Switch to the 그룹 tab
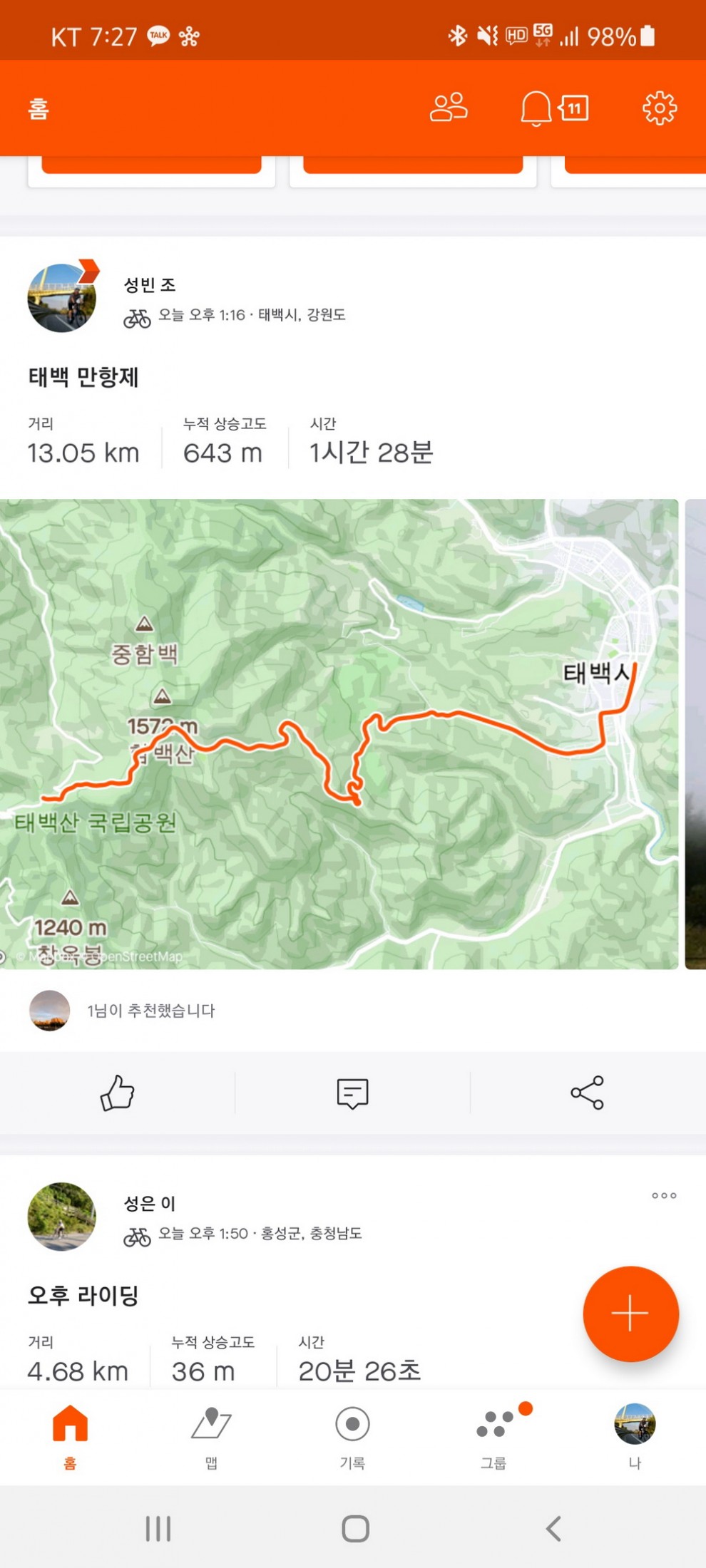This screenshot has height=1568, width=706. (493, 1435)
